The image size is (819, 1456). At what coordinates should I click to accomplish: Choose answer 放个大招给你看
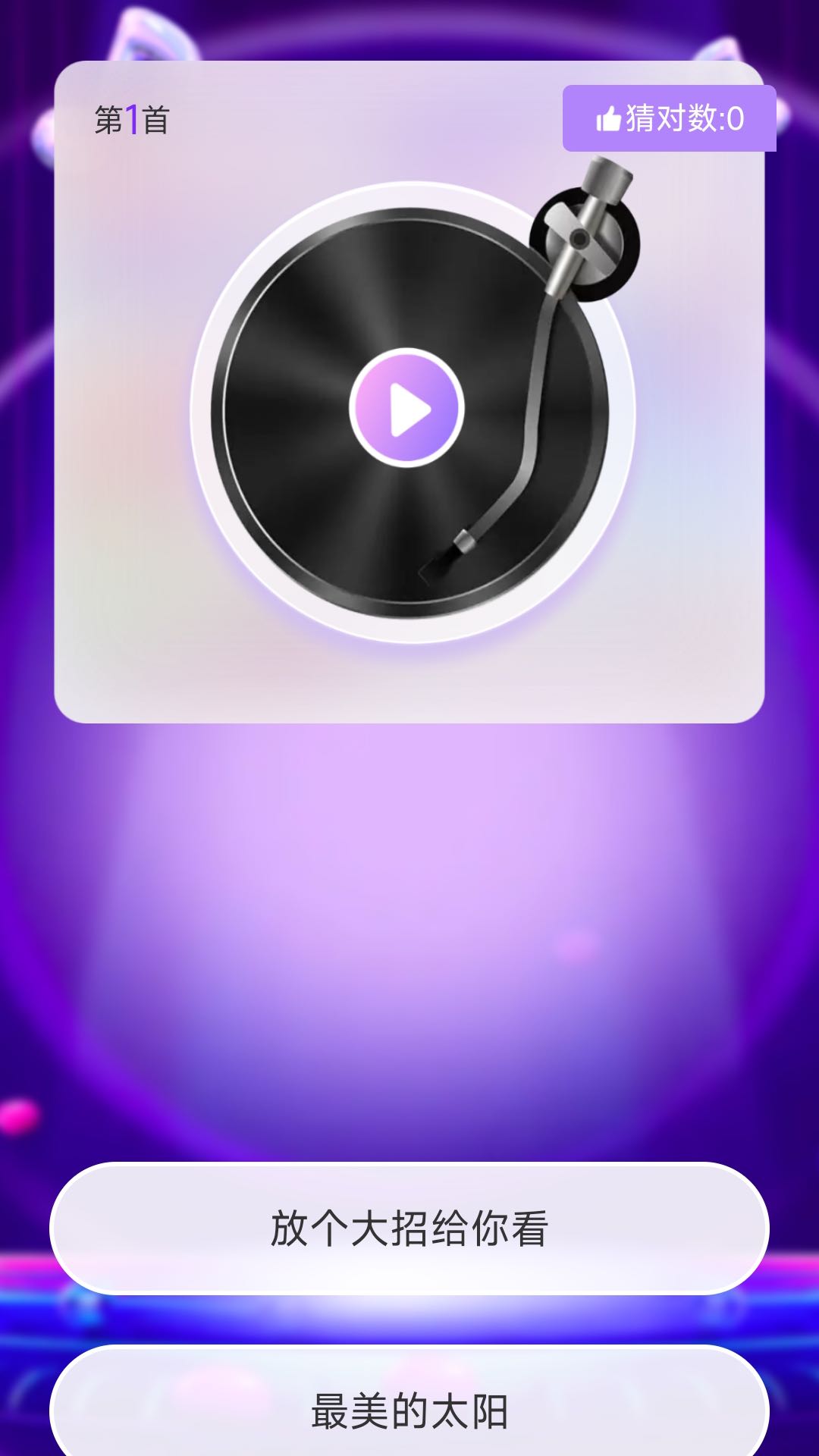409,1228
